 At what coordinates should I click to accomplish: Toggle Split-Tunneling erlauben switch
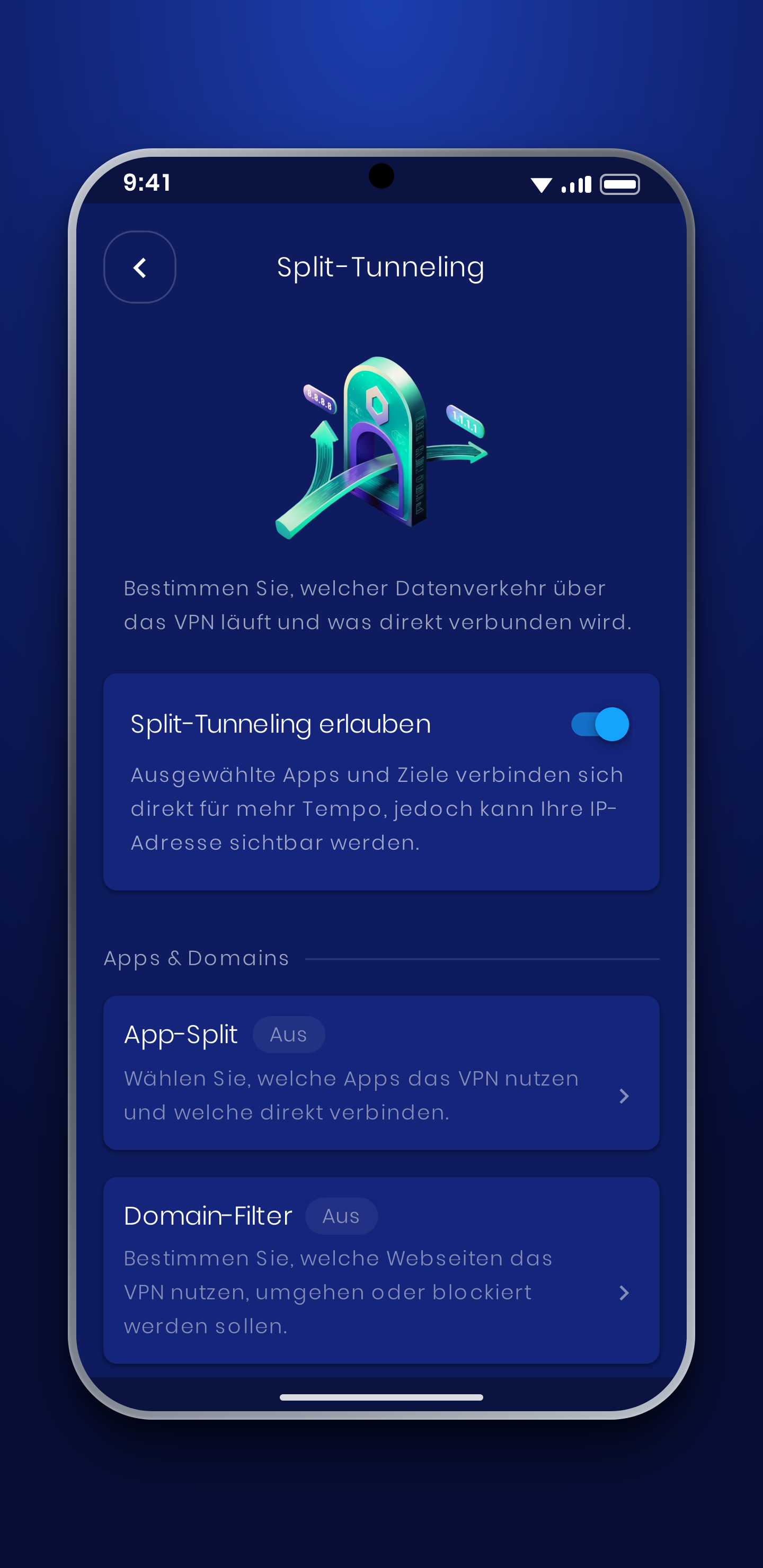click(600, 724)
